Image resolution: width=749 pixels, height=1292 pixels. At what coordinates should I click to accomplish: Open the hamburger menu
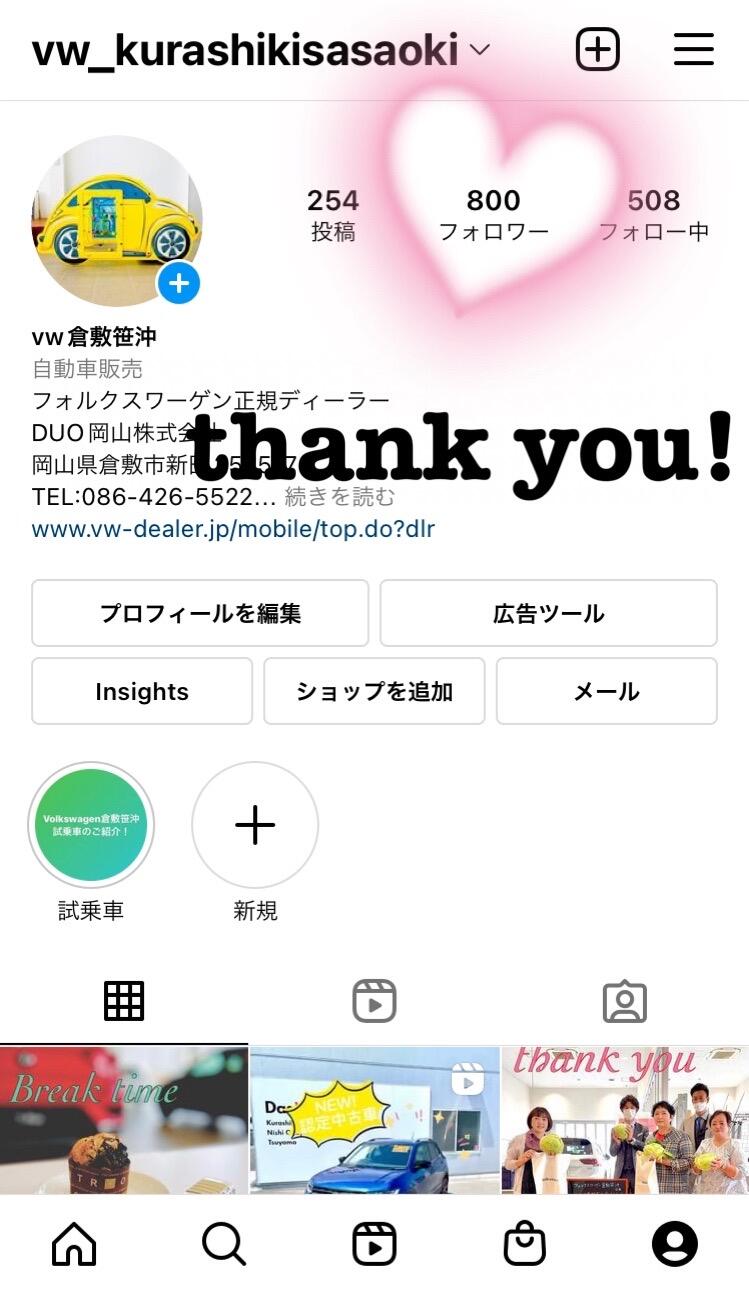click(693, 49)
